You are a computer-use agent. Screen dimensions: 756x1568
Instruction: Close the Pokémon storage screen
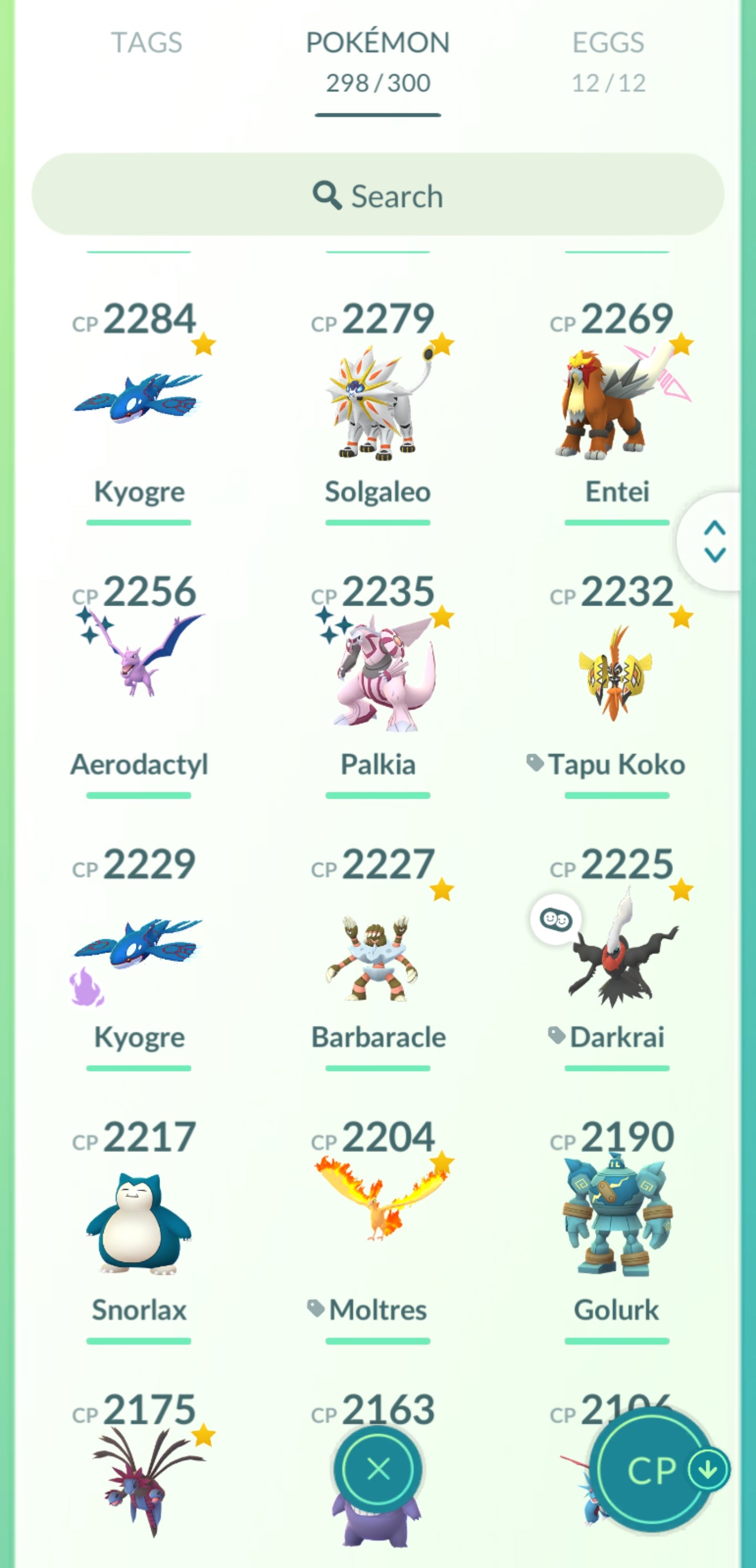pos(379,1470)
